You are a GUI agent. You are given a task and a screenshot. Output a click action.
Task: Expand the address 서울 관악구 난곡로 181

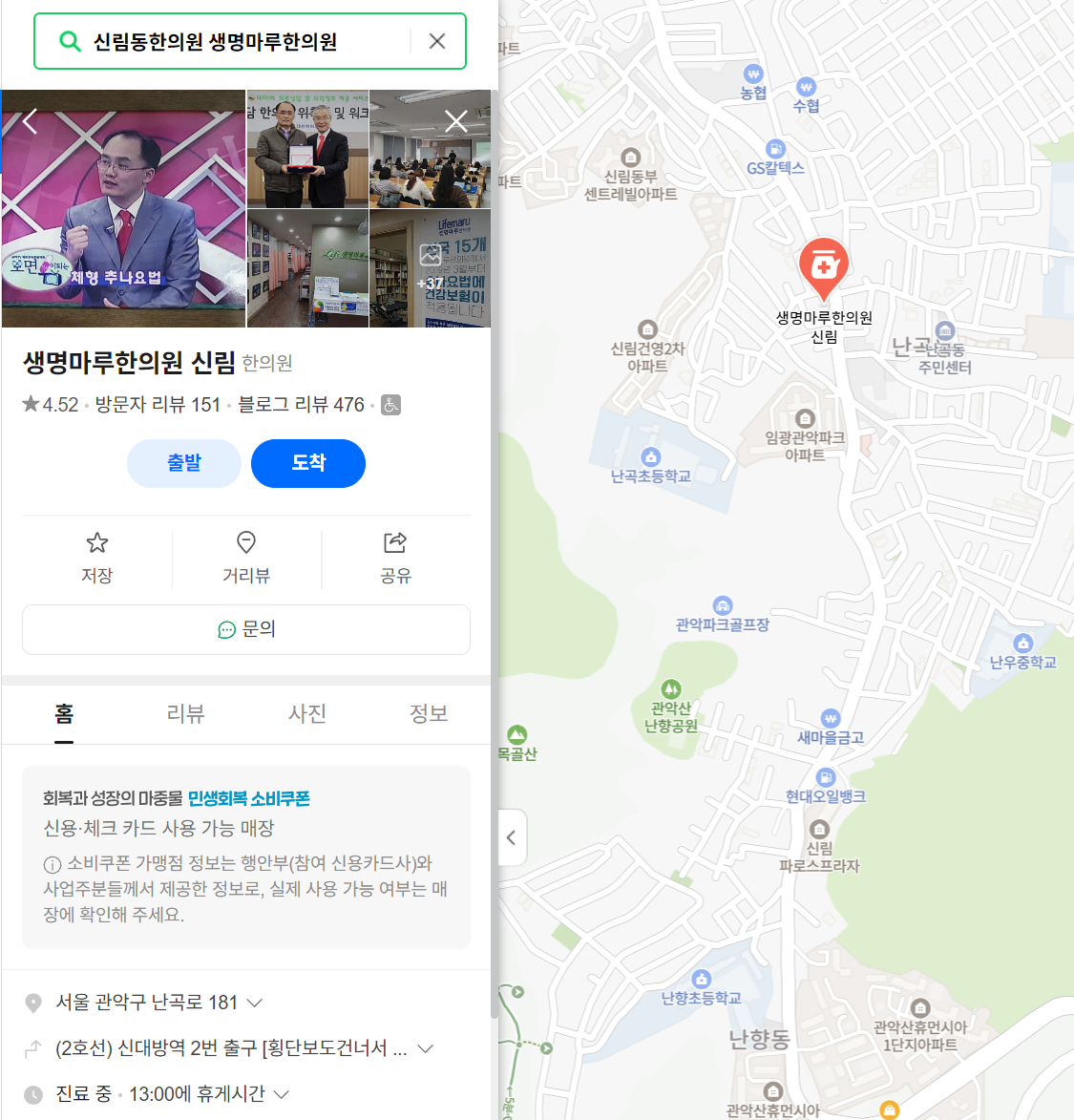255,1003
